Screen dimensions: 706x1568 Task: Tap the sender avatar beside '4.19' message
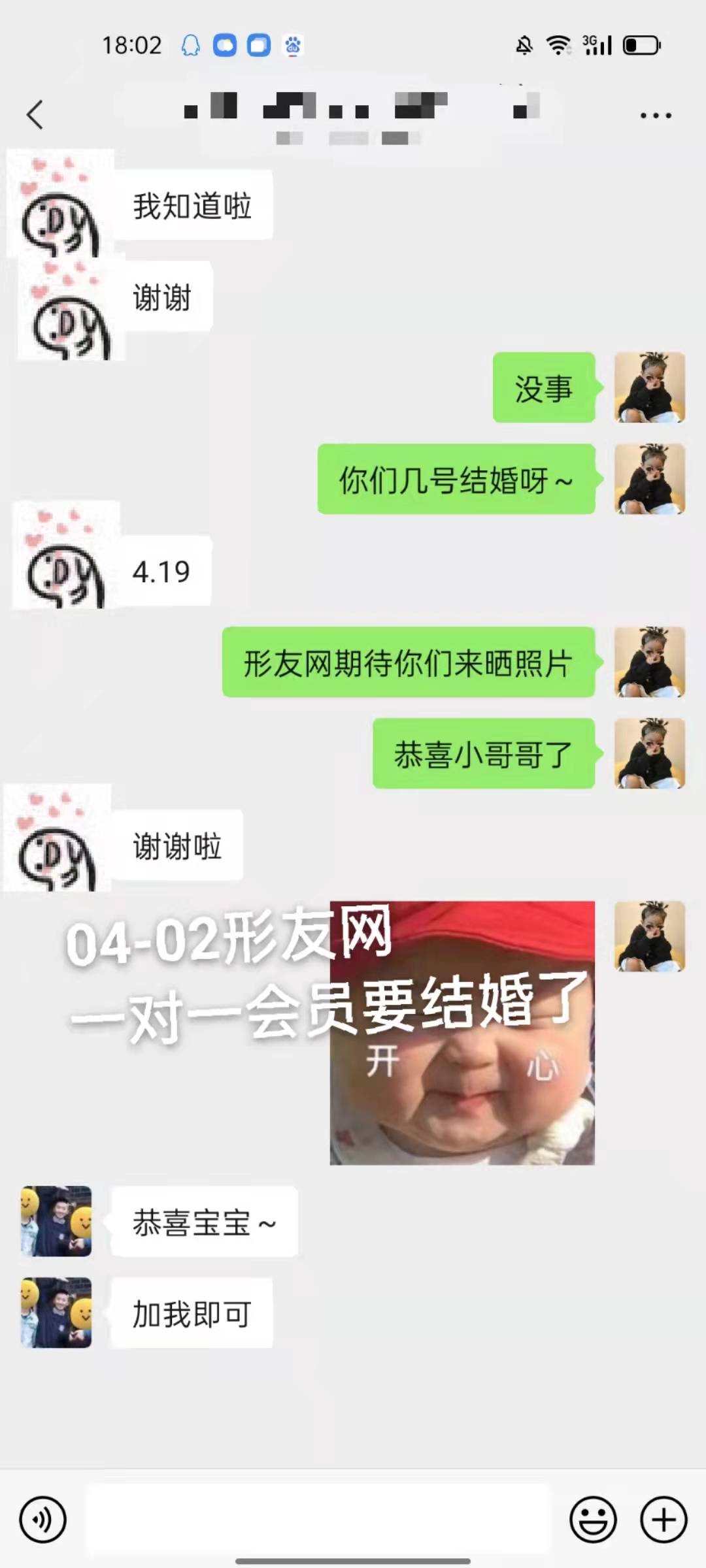coord(65,557)
